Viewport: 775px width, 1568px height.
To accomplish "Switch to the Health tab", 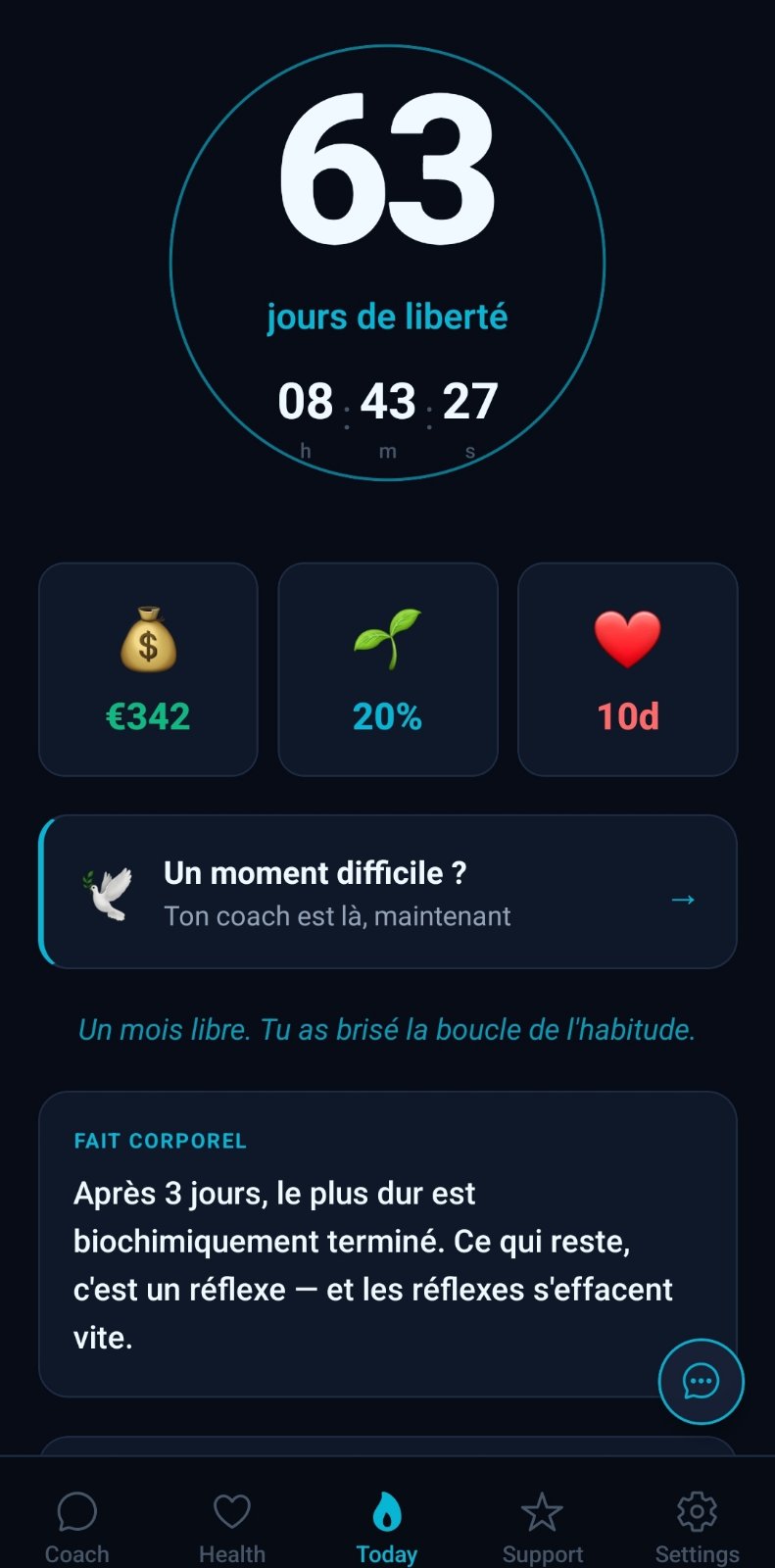I will [232, 1527].
